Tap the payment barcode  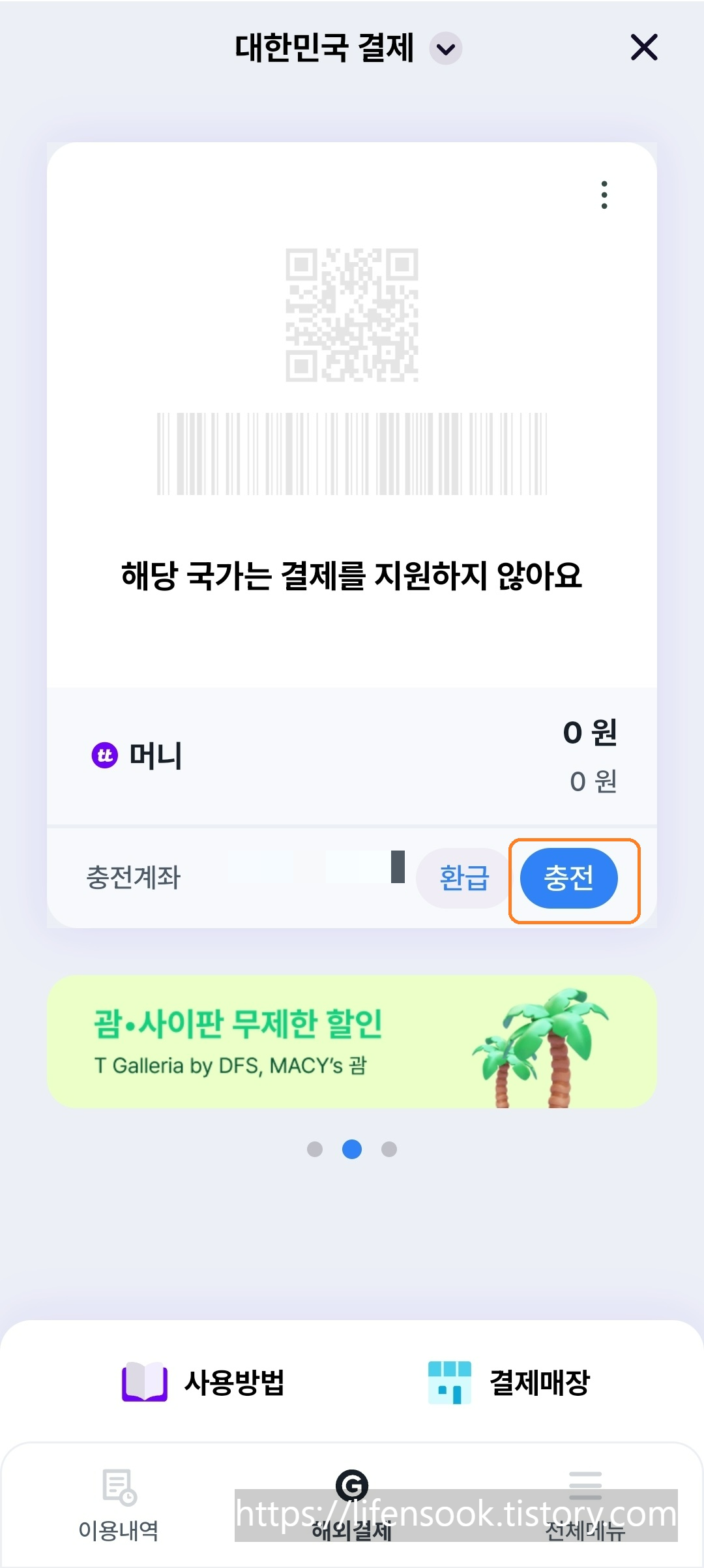coord(351,451)
